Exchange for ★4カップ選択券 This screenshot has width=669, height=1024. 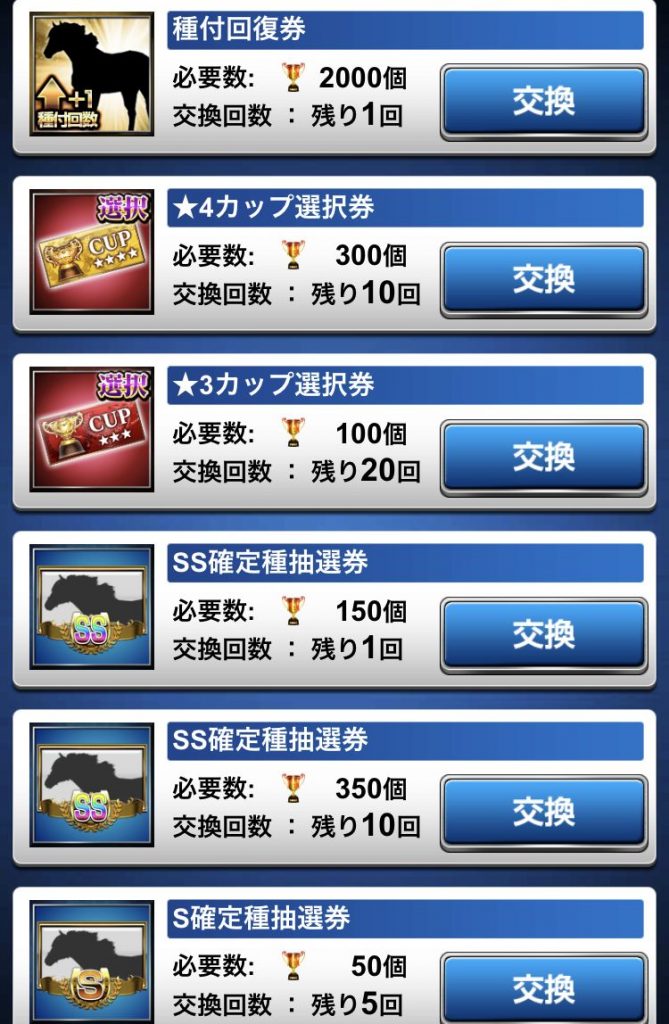pyautogui.click(x=544, y=279)
